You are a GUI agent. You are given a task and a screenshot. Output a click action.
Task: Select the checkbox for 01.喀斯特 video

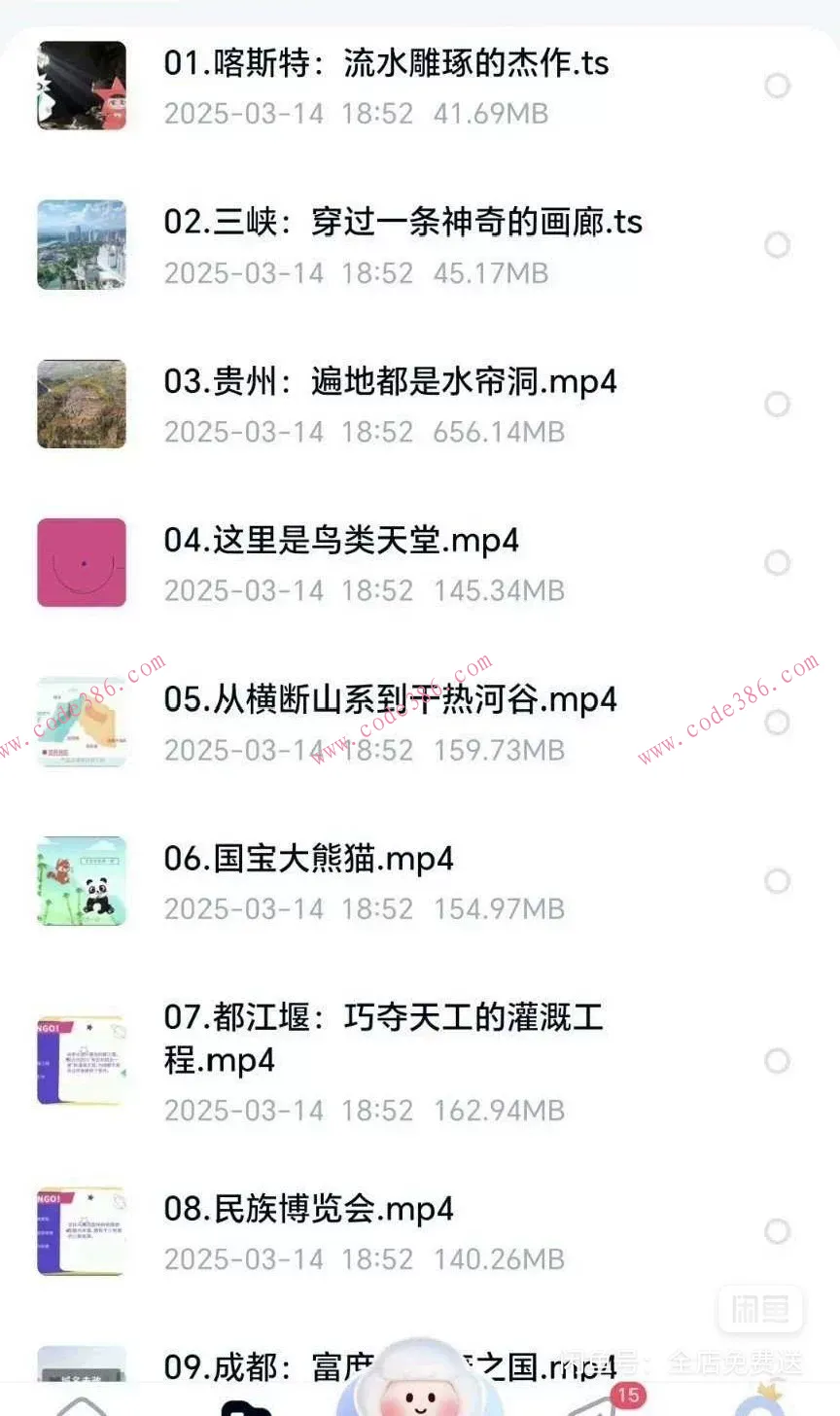point(778,87)
